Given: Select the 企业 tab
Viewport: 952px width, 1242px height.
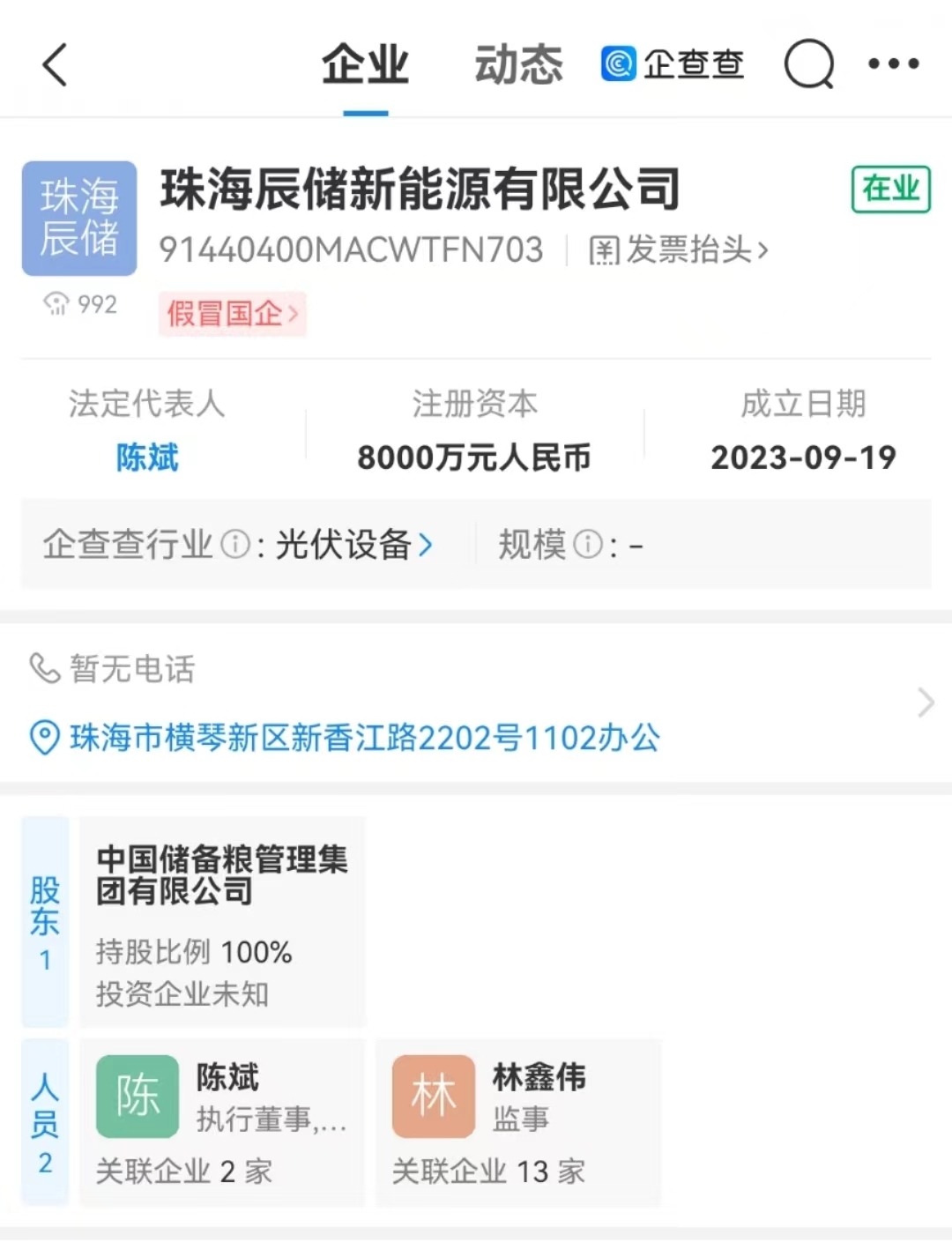Looking at the screenshot, I should point(365,65).
